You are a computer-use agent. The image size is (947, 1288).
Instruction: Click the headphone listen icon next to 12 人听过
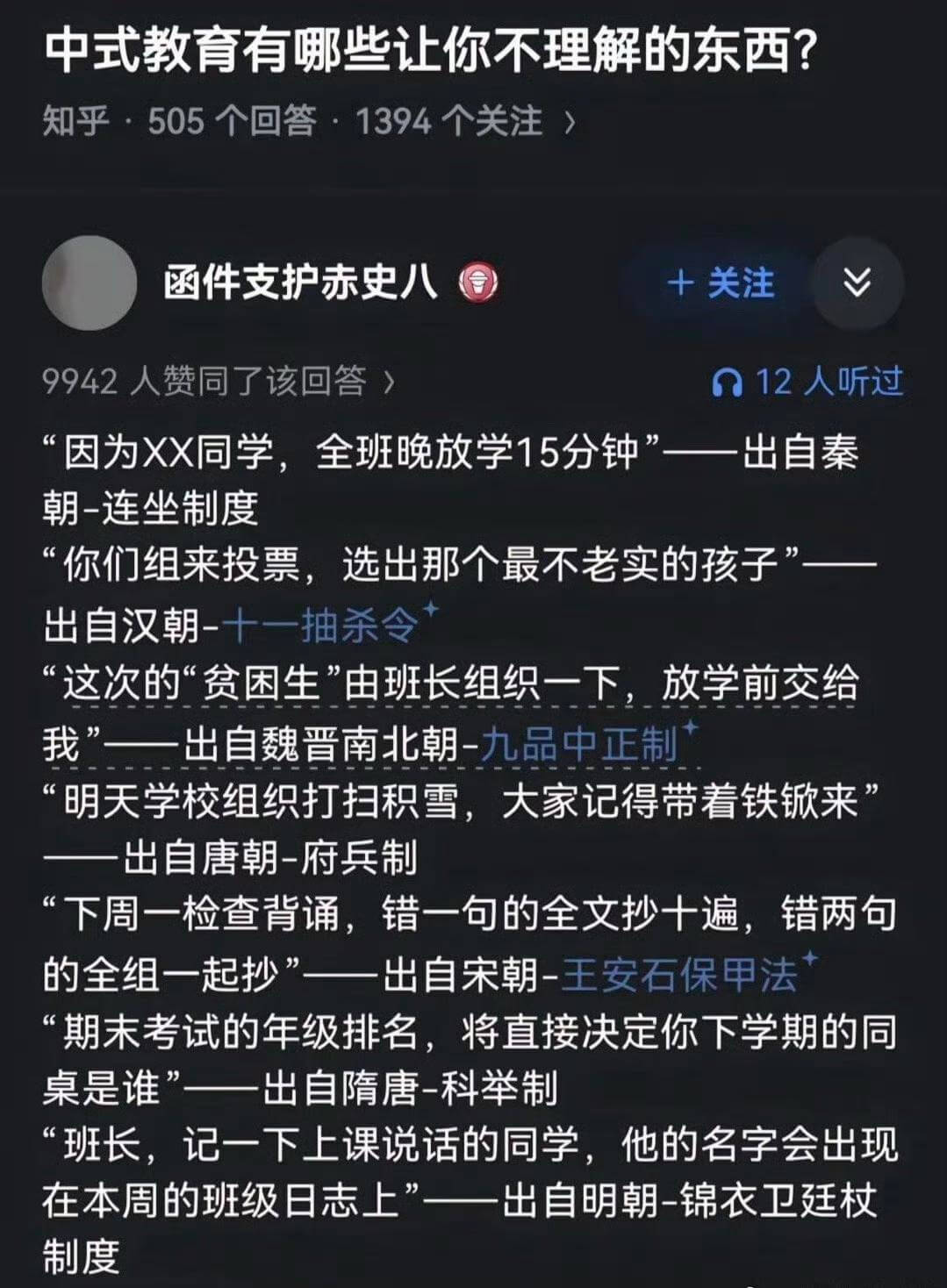[x=725, y=379]
